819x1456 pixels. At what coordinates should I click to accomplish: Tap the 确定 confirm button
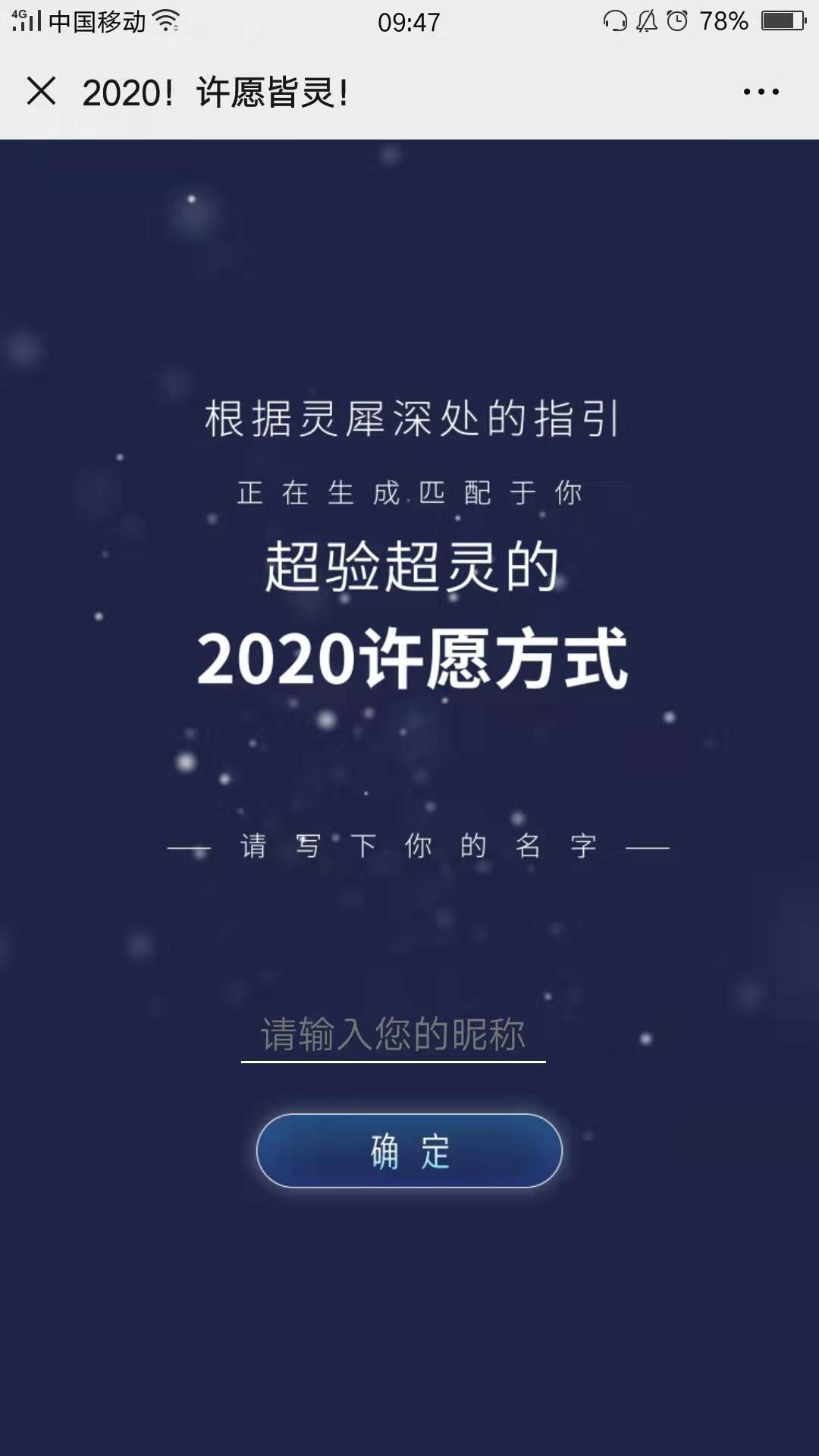(409, 1150)
